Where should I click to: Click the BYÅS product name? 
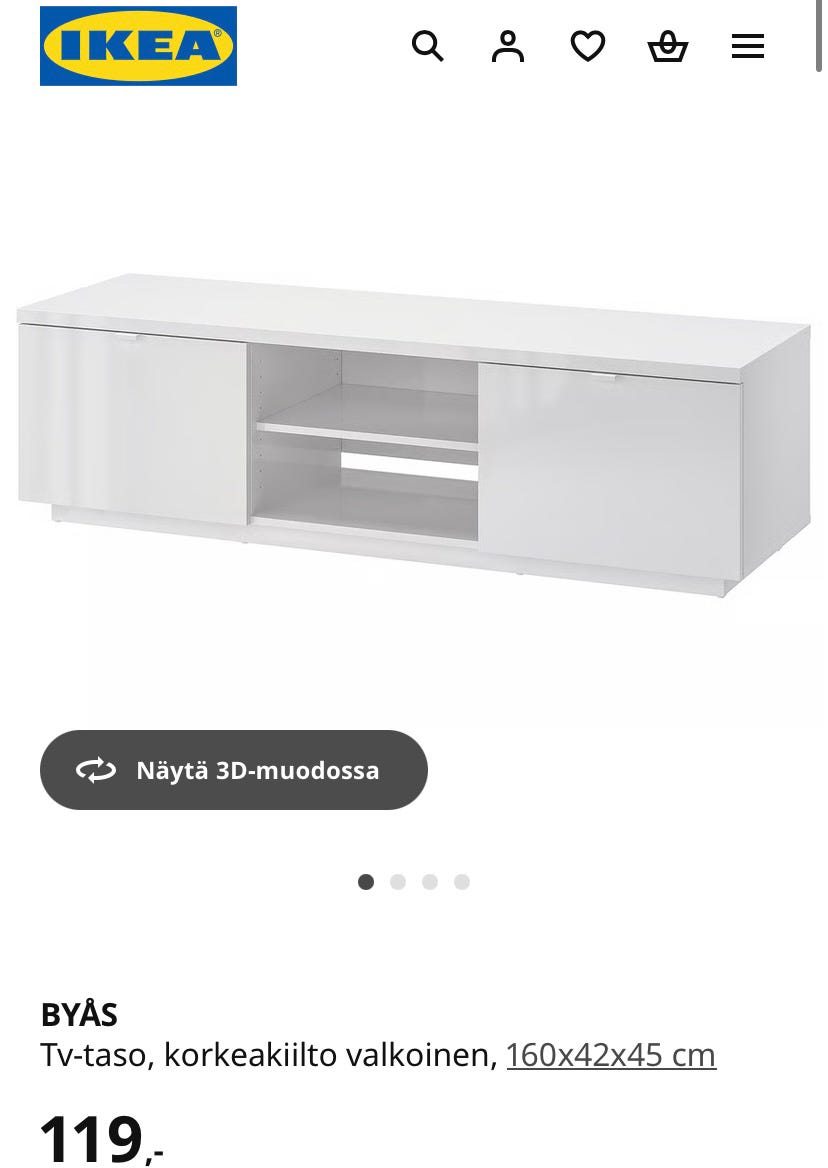80,1014
